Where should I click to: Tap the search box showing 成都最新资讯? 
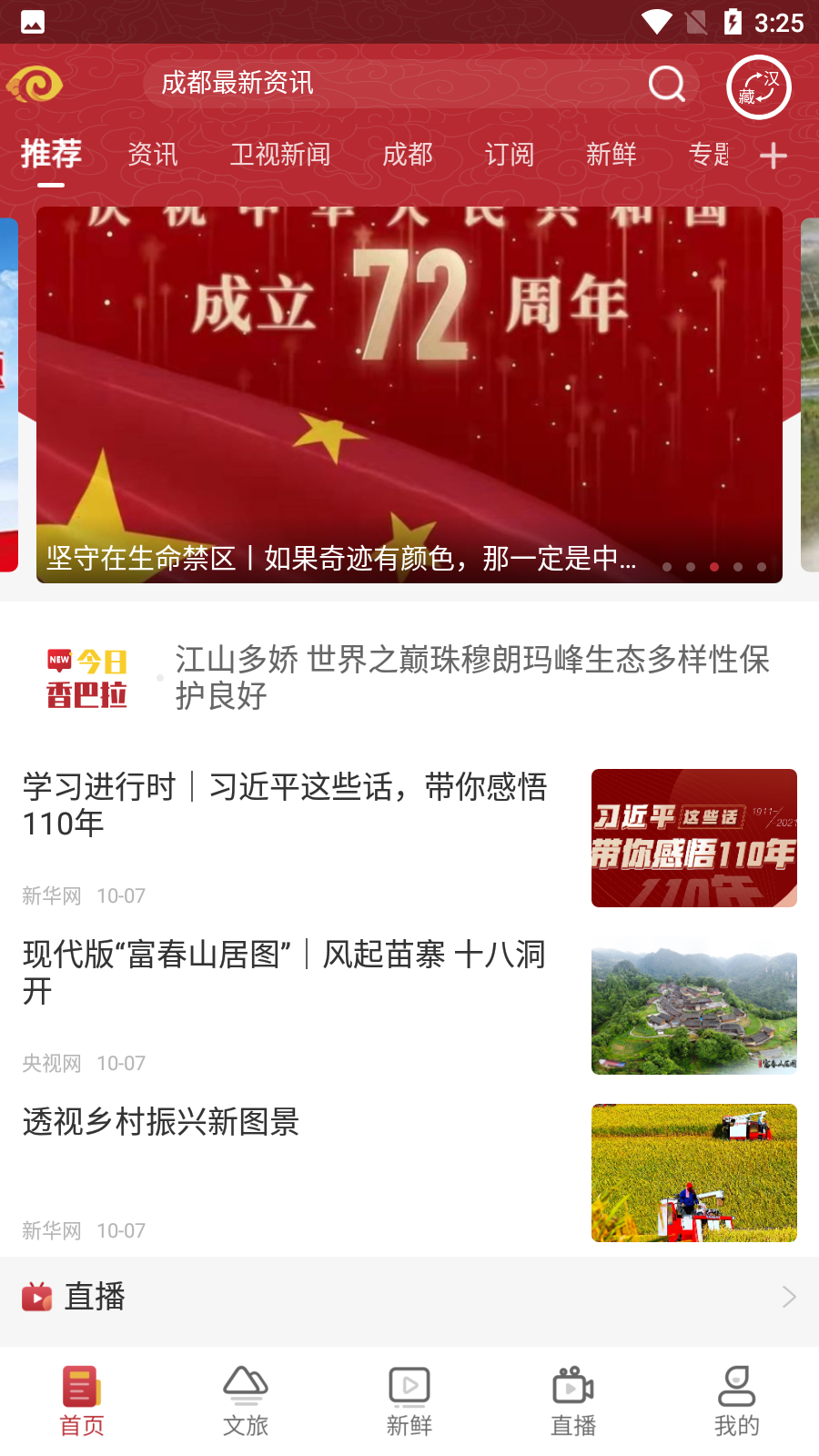click(x=382, y=84)
